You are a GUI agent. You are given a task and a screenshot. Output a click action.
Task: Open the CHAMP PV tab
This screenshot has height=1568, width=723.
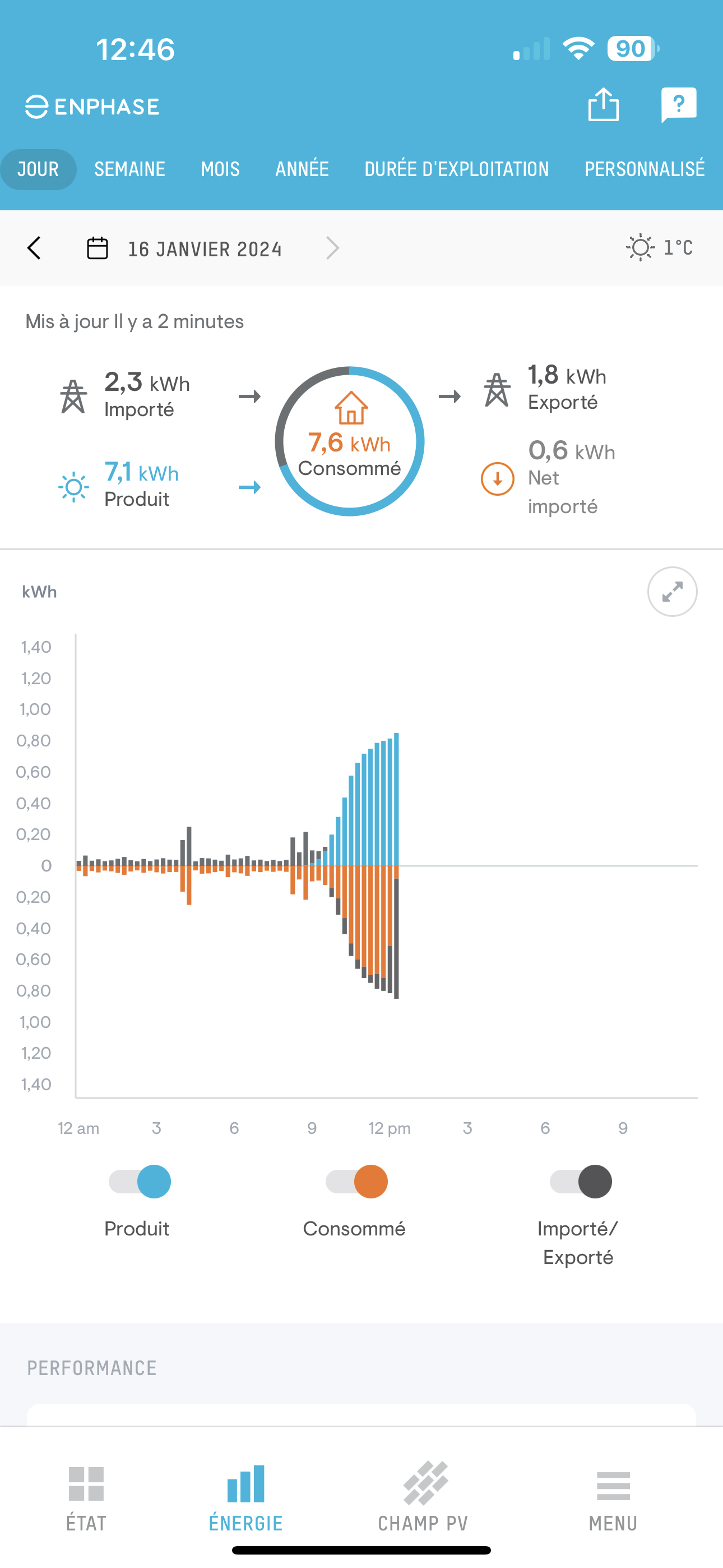click(x=423, y=1497)
